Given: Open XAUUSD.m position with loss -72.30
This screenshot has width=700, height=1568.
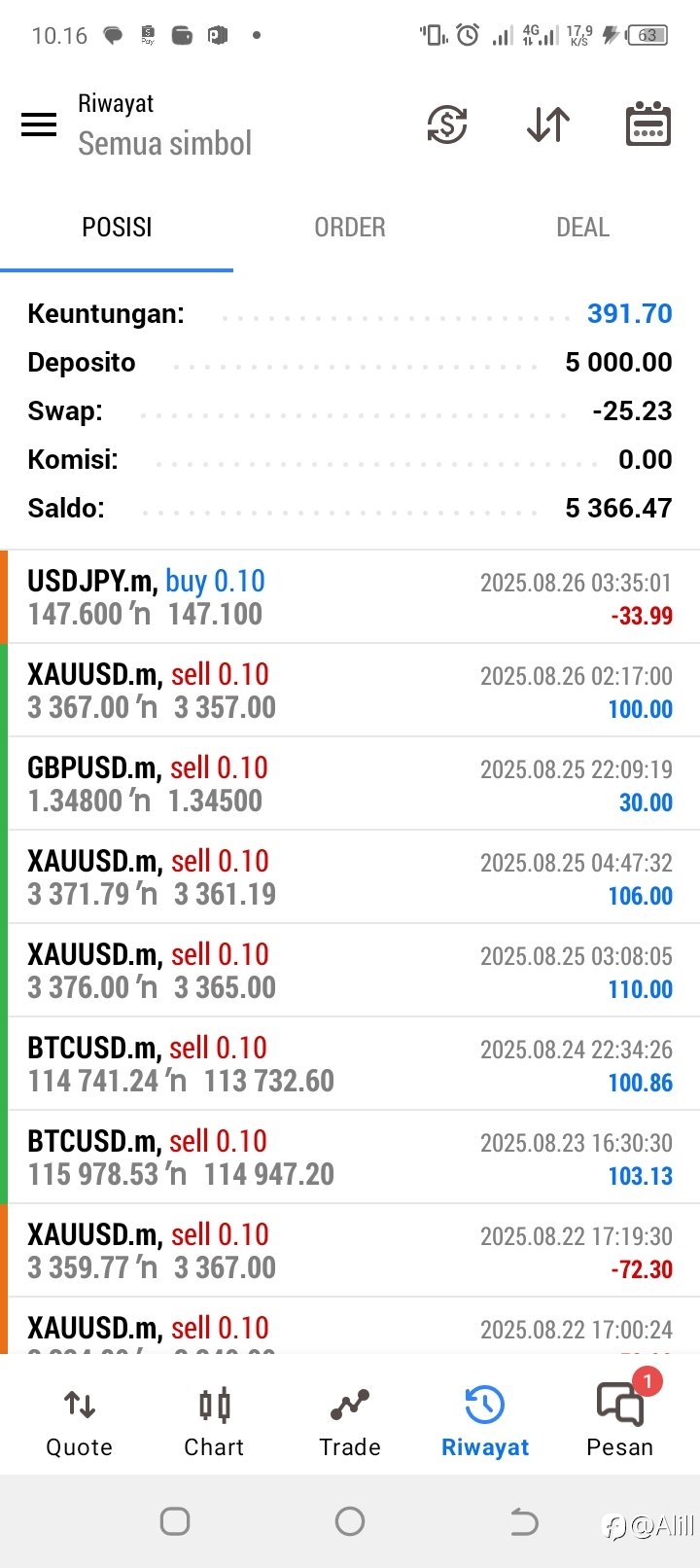Looking at the screenshot, I should (350, 1251).
